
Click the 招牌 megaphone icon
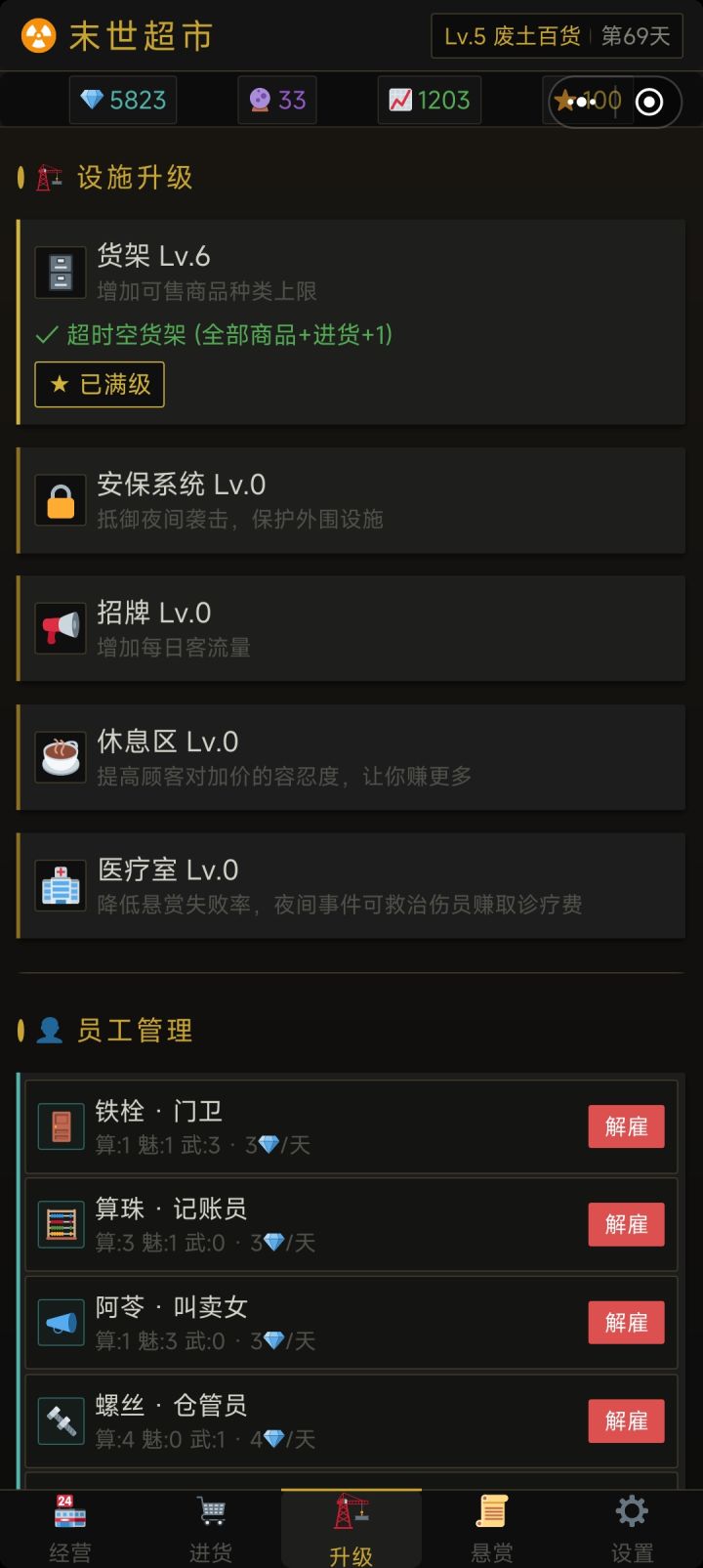point(60,628)
